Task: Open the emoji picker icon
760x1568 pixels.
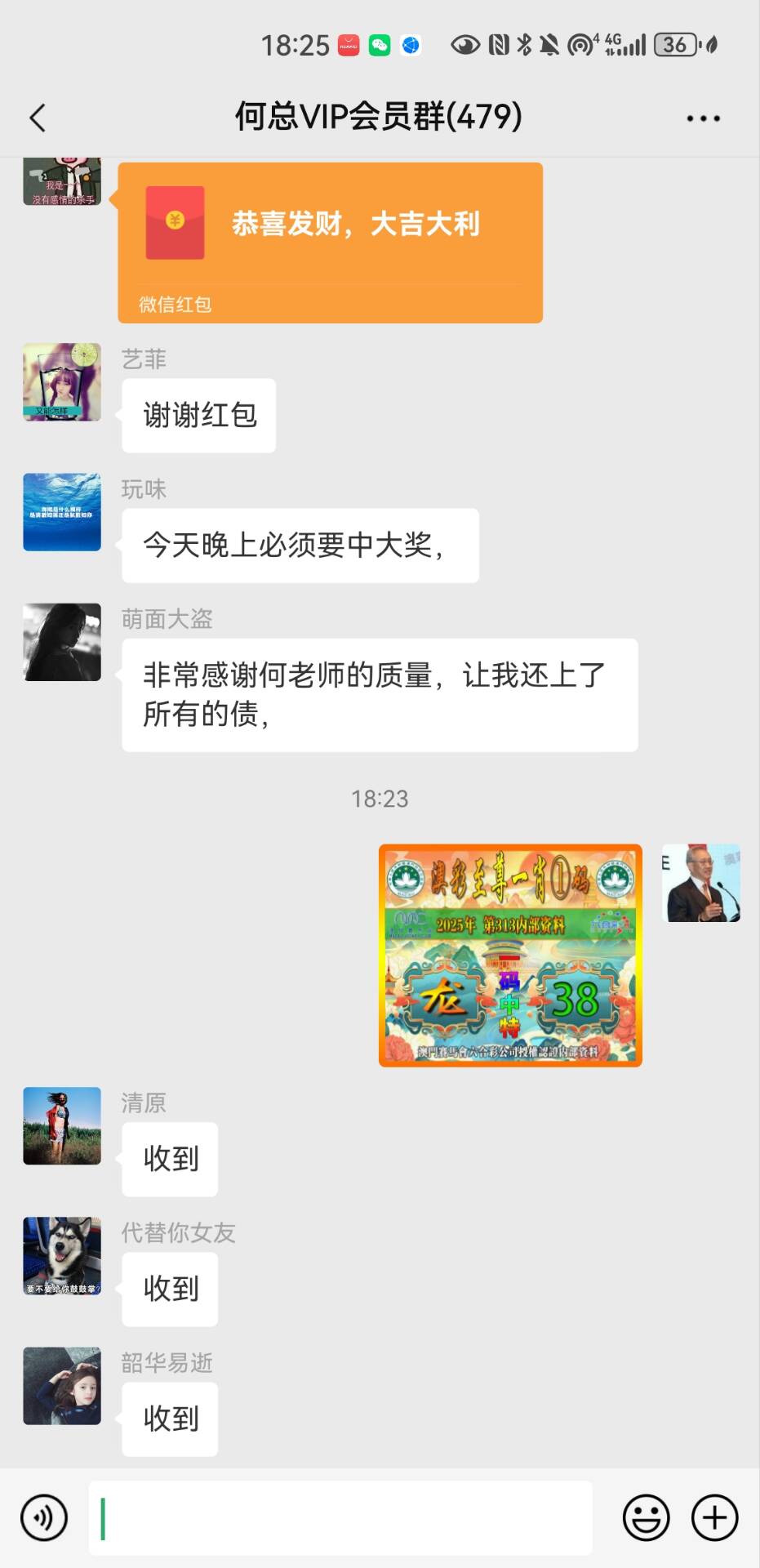Action: click(x=645, y=1517)
